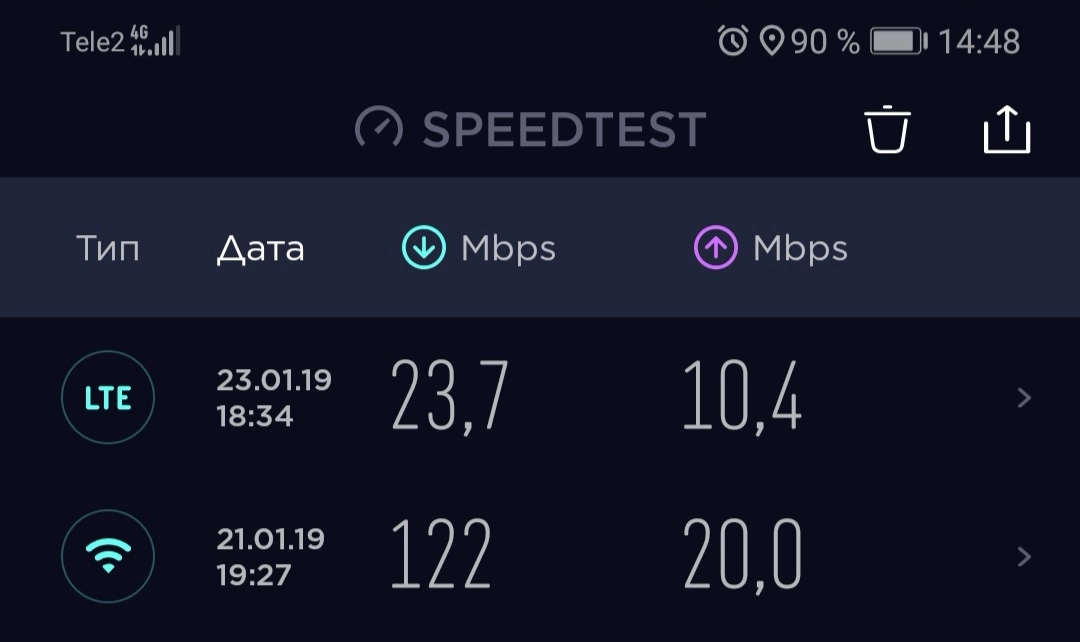
Task: Open the LTE result from 23.01.19
Action: coord(540,398)
